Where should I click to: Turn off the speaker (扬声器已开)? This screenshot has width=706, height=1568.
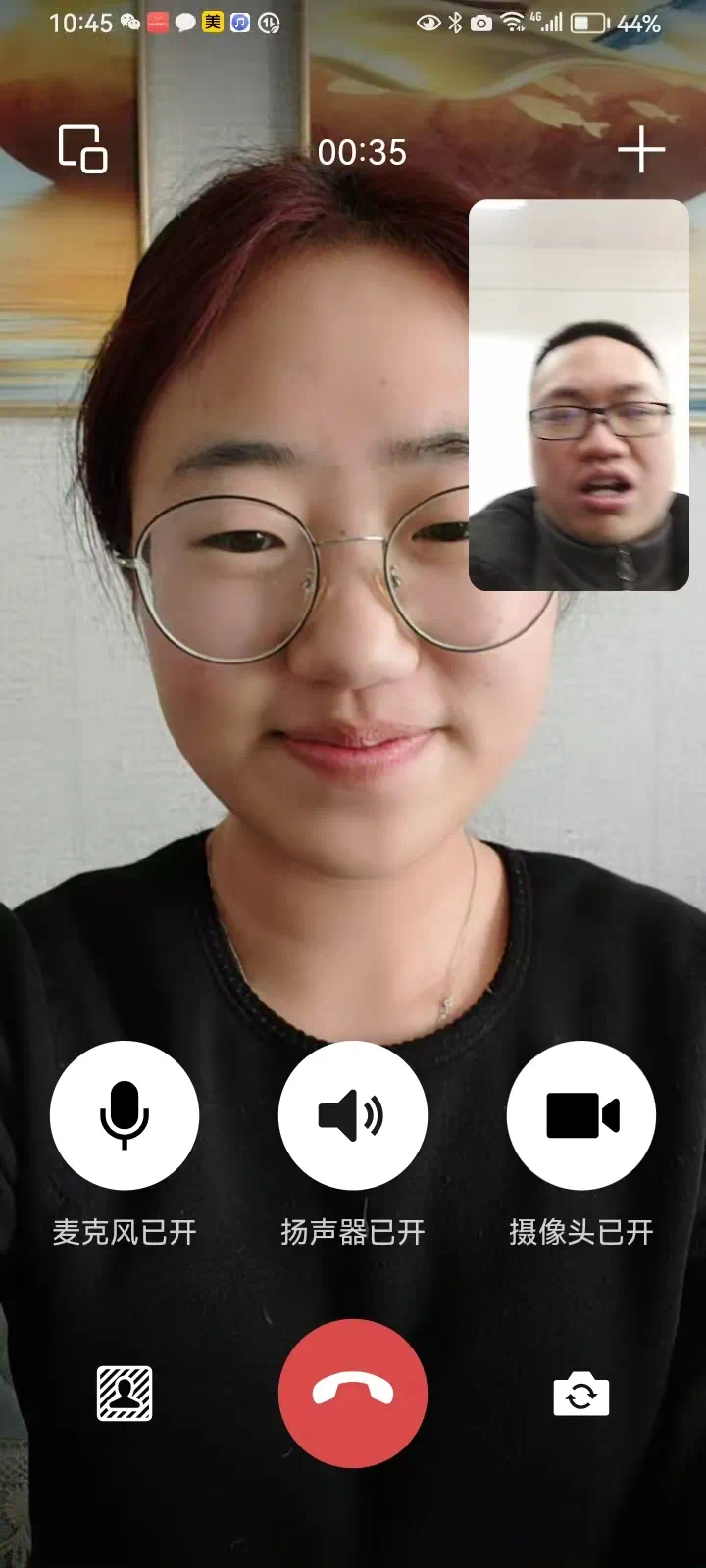353,1115
